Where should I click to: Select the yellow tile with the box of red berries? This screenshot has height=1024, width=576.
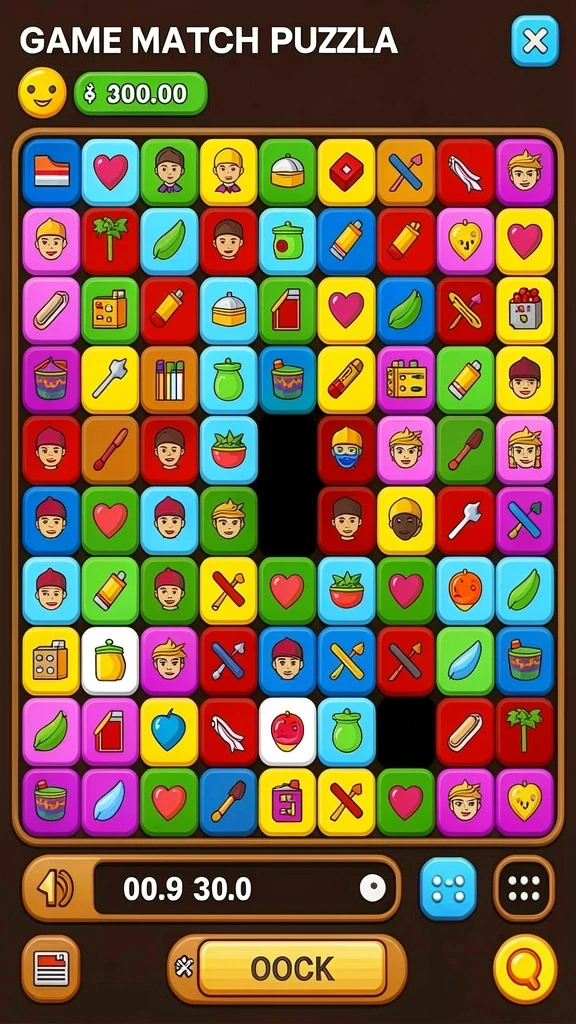point(524,310)
